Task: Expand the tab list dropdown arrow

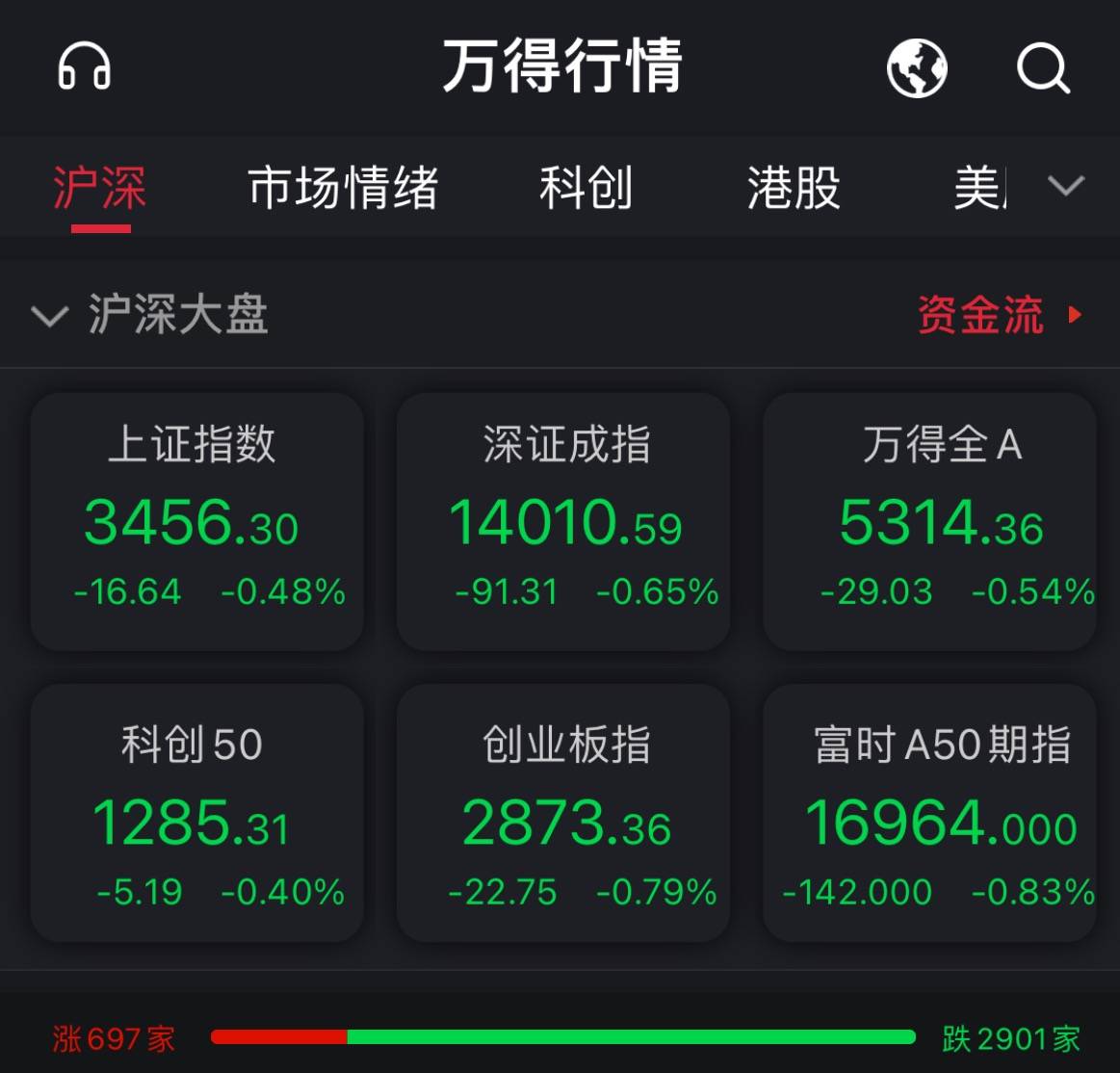Action: (x=1066, y=185)
